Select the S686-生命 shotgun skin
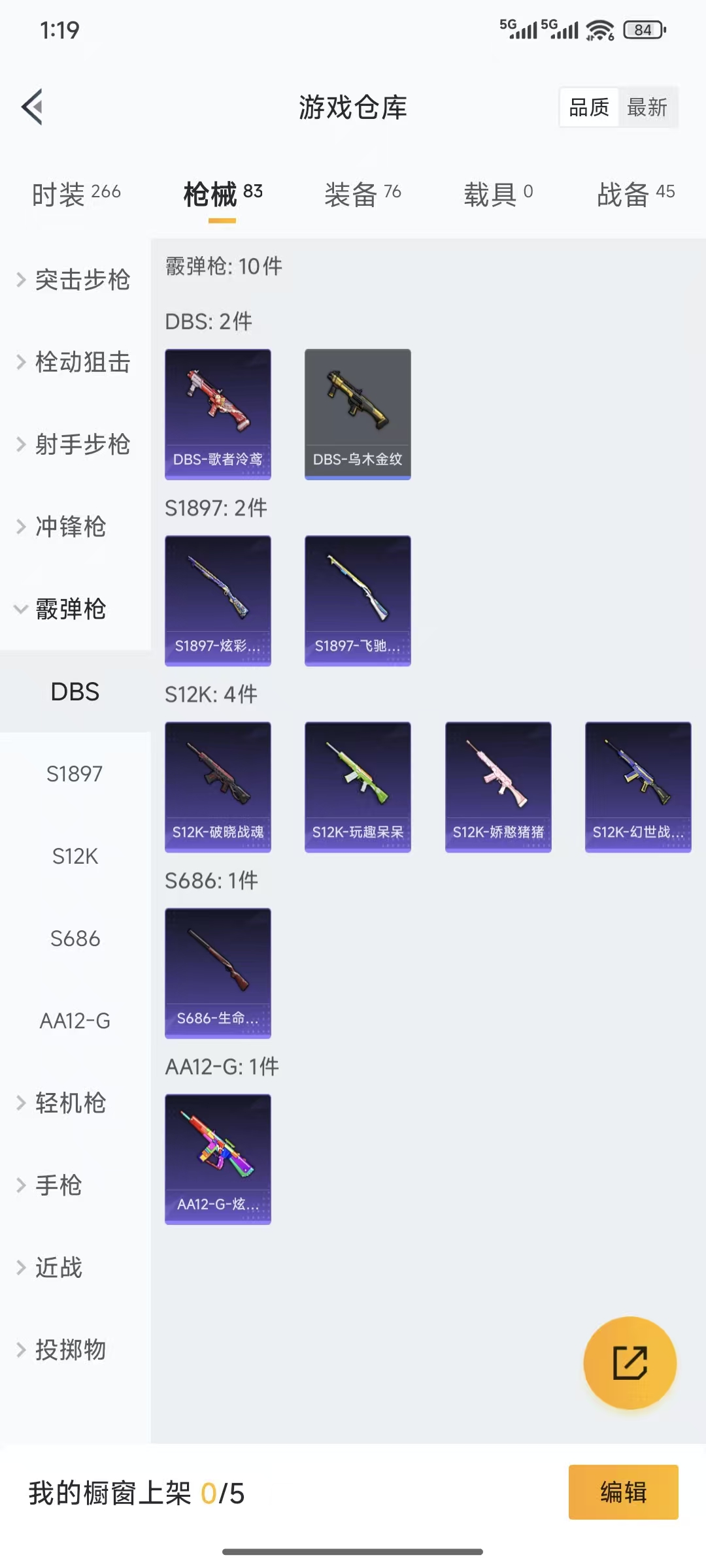The image size is (706, 1568). [218, 973]
